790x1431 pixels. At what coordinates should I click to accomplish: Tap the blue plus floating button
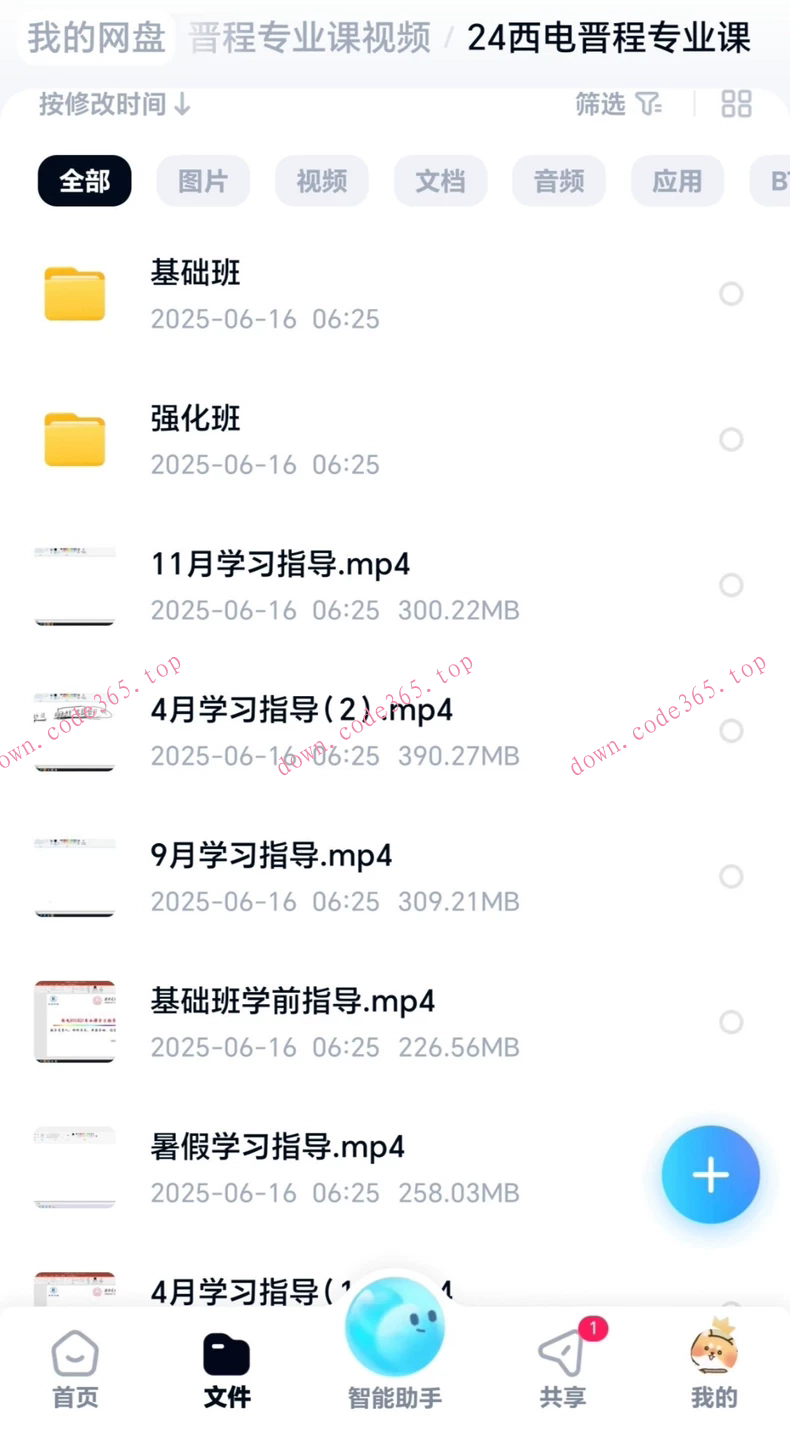[710, 1175]
